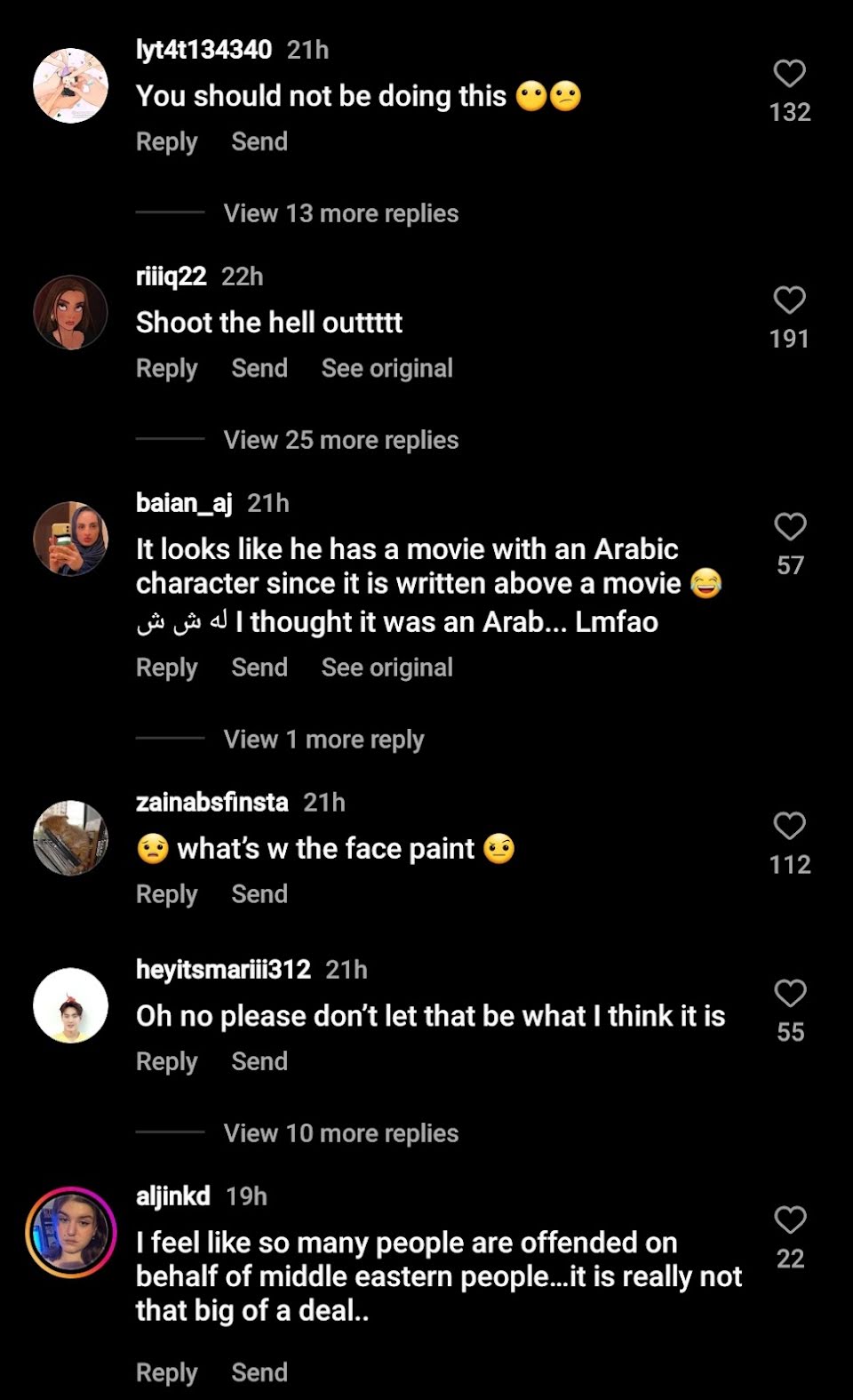Like riiiq22's comment
853x1400 pixels.
click(x=789, y=300)
